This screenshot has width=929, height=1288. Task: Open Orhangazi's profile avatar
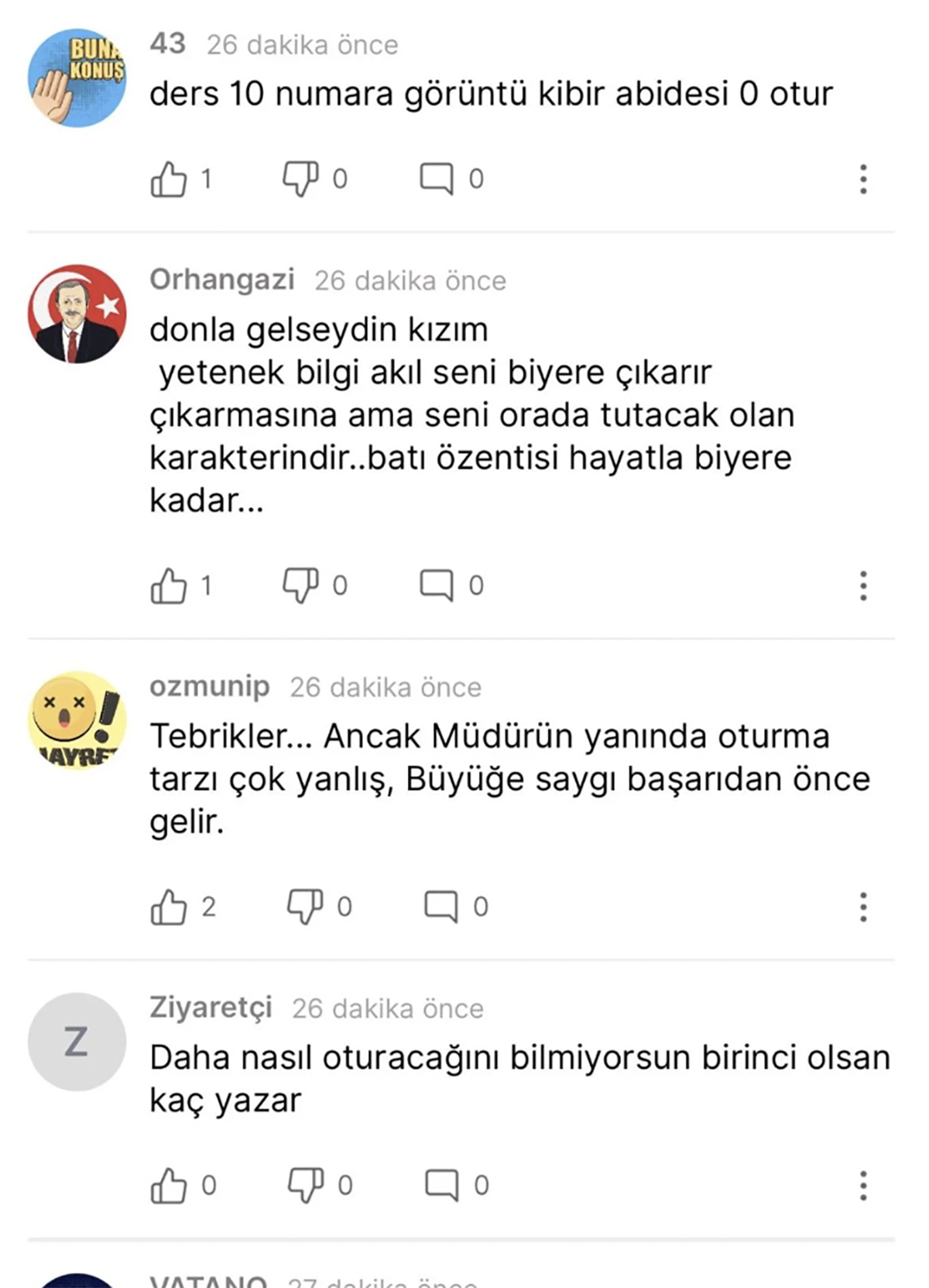point(77,314)
